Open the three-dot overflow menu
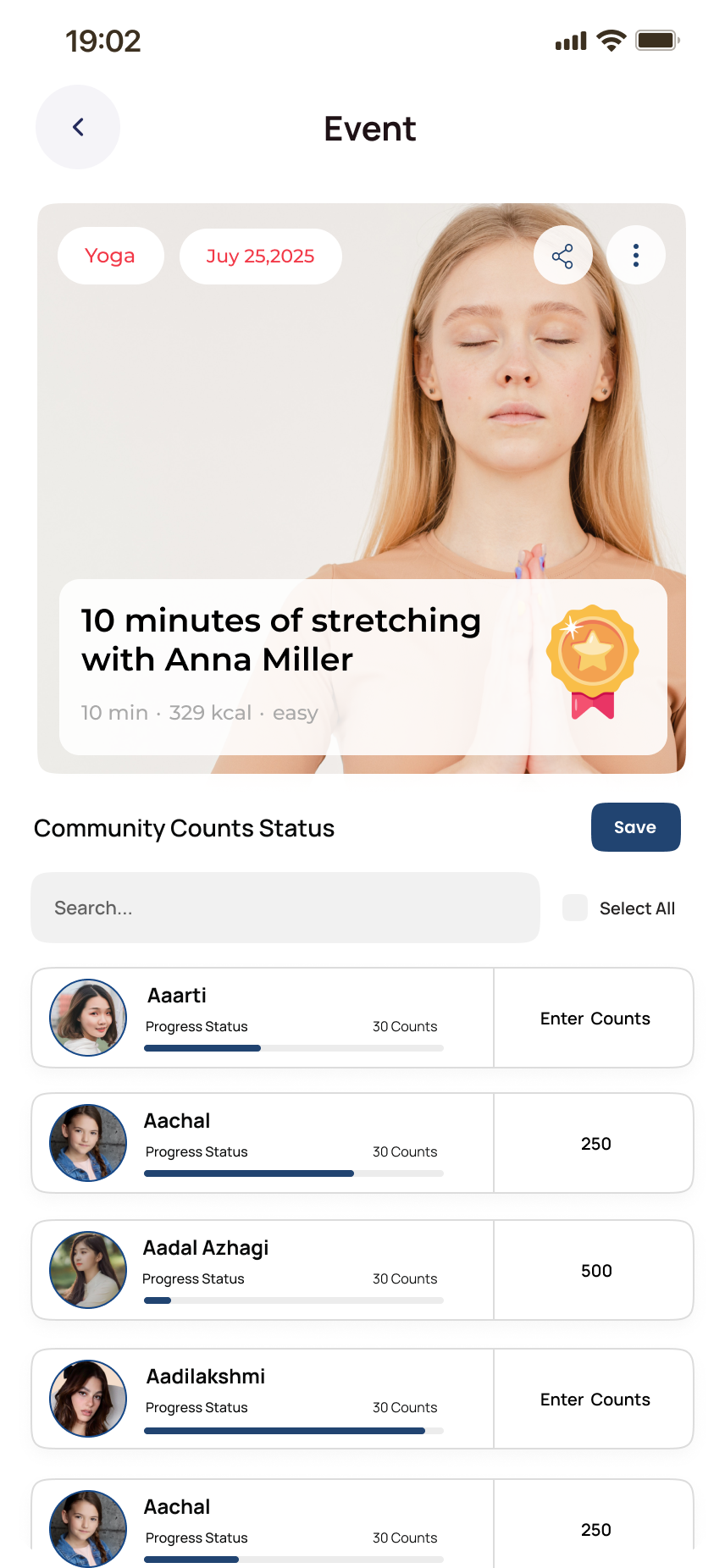The height and width of the screenshot is (1568, 725). tap(635, 256)
